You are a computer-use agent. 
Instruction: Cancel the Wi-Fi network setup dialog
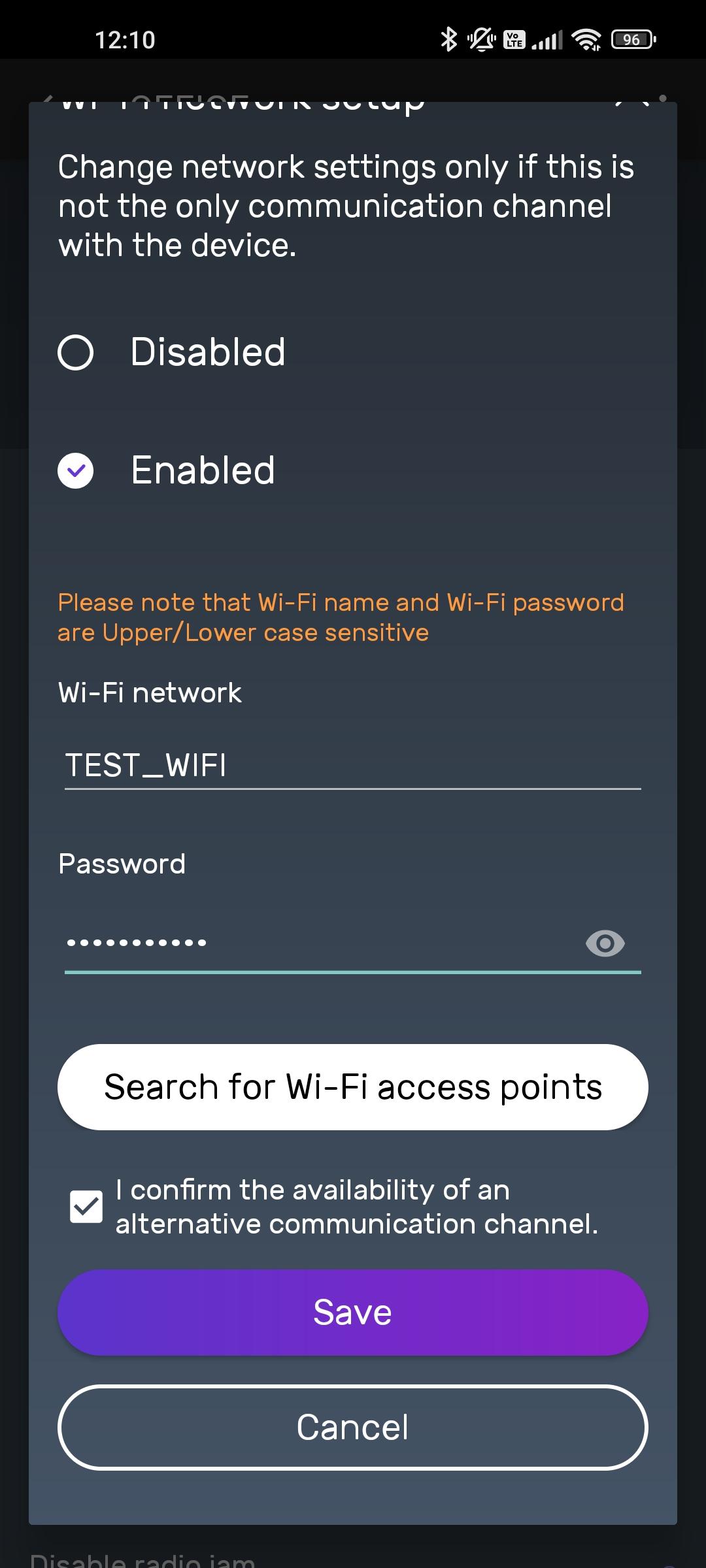[x=353, y=1427]
